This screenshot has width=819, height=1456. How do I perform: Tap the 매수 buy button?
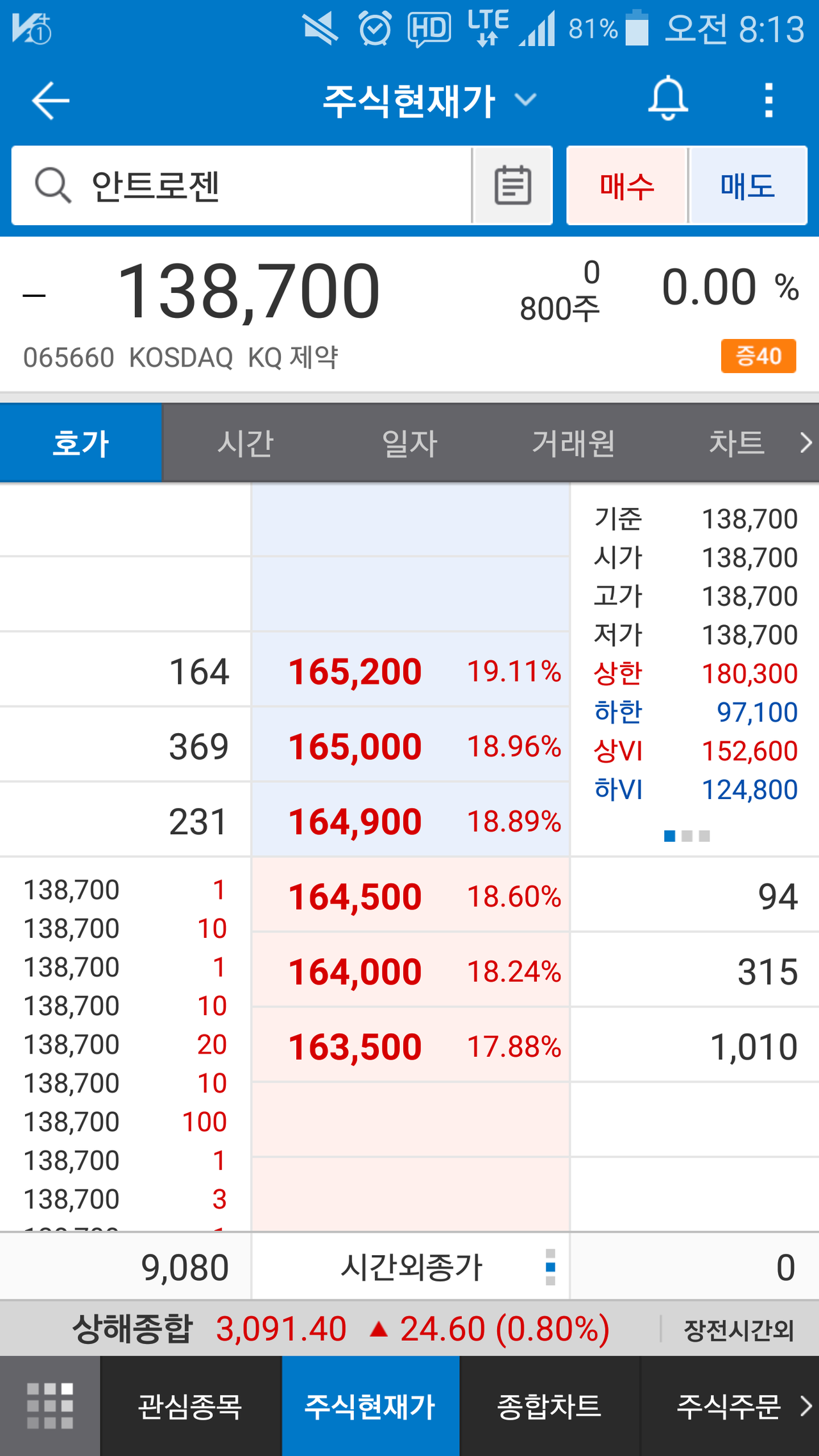[626, 186]
